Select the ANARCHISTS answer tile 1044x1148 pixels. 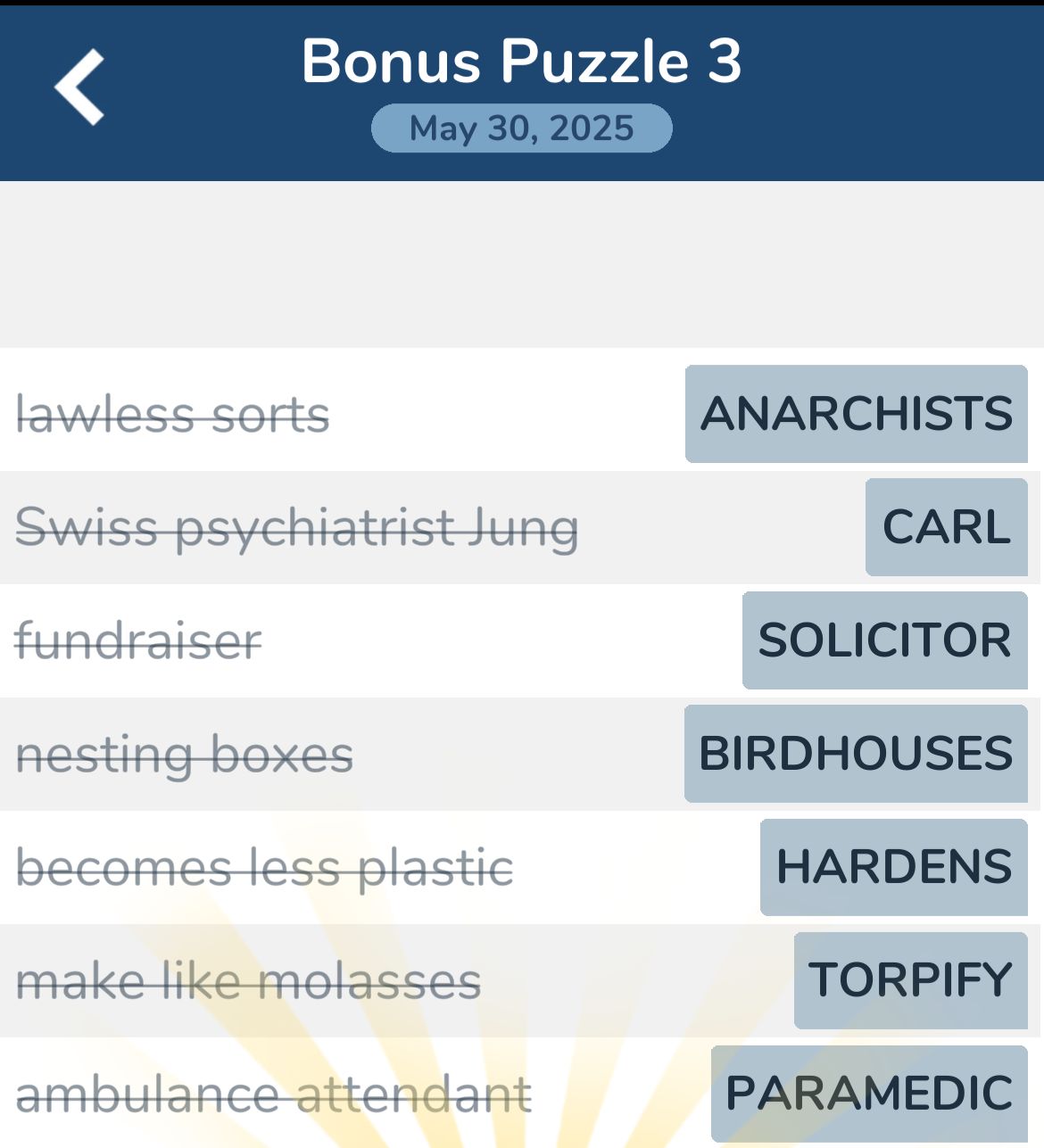pos(856,414)
